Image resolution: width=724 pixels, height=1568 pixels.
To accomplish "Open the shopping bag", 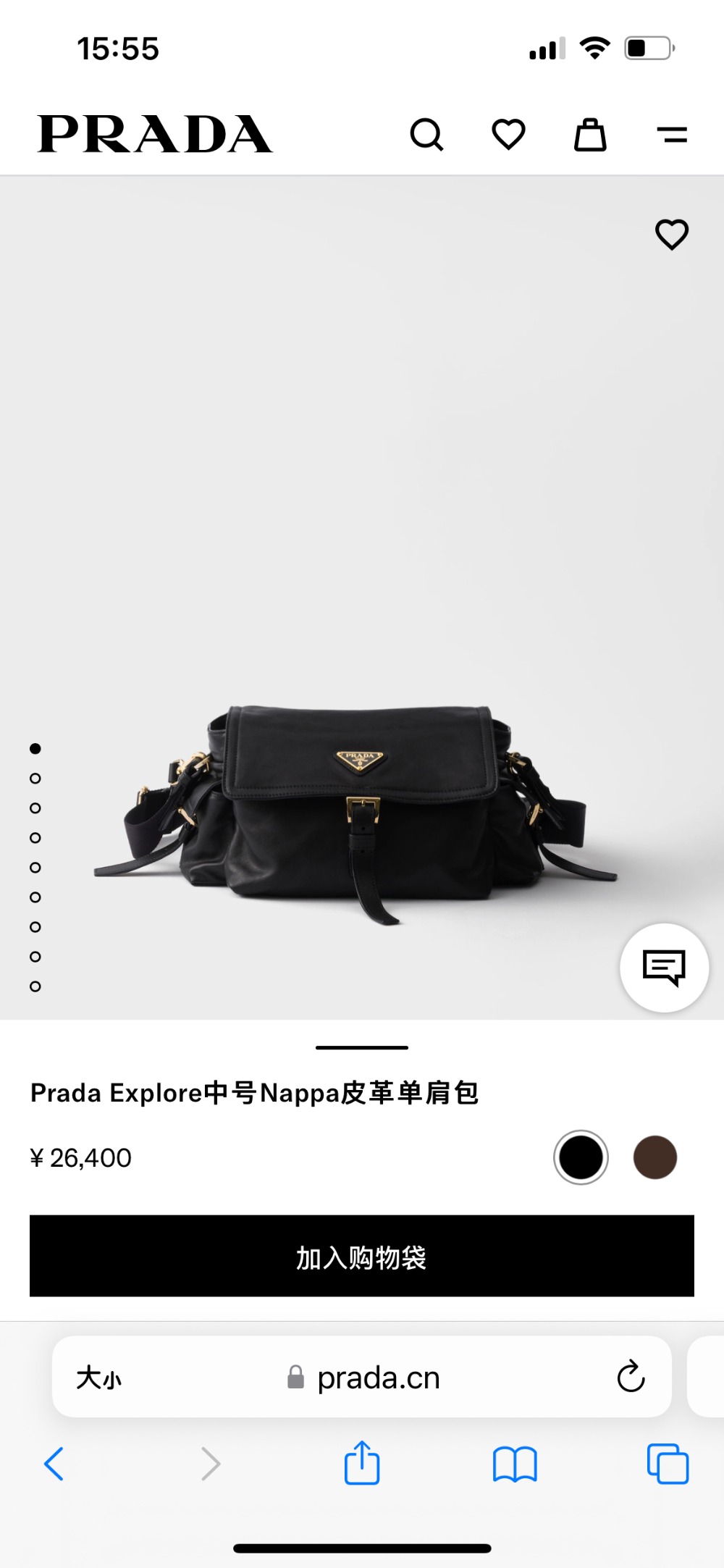I will tap(590, 135).
